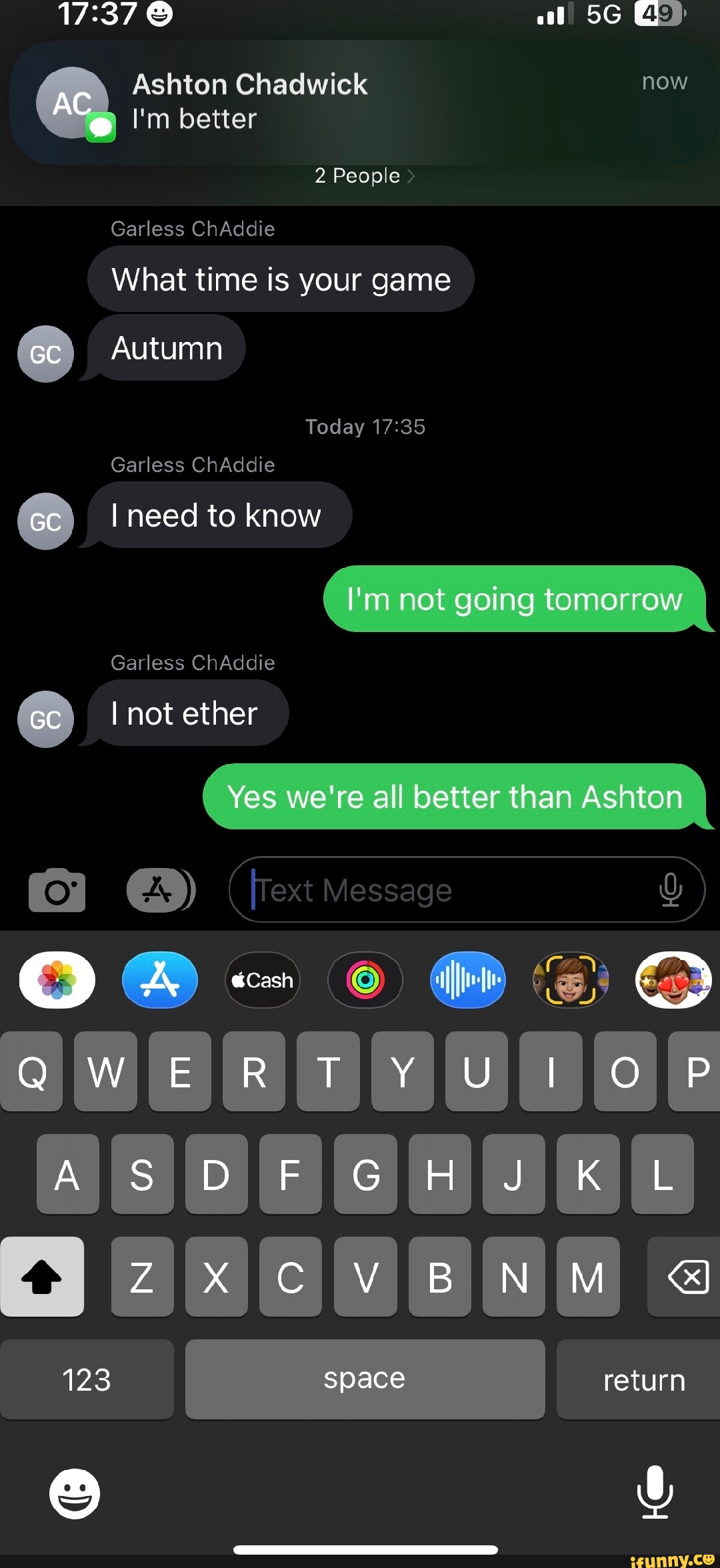Tap the GC avatar beside I need to know
720x1568 pixels.
tap(45, 521)
